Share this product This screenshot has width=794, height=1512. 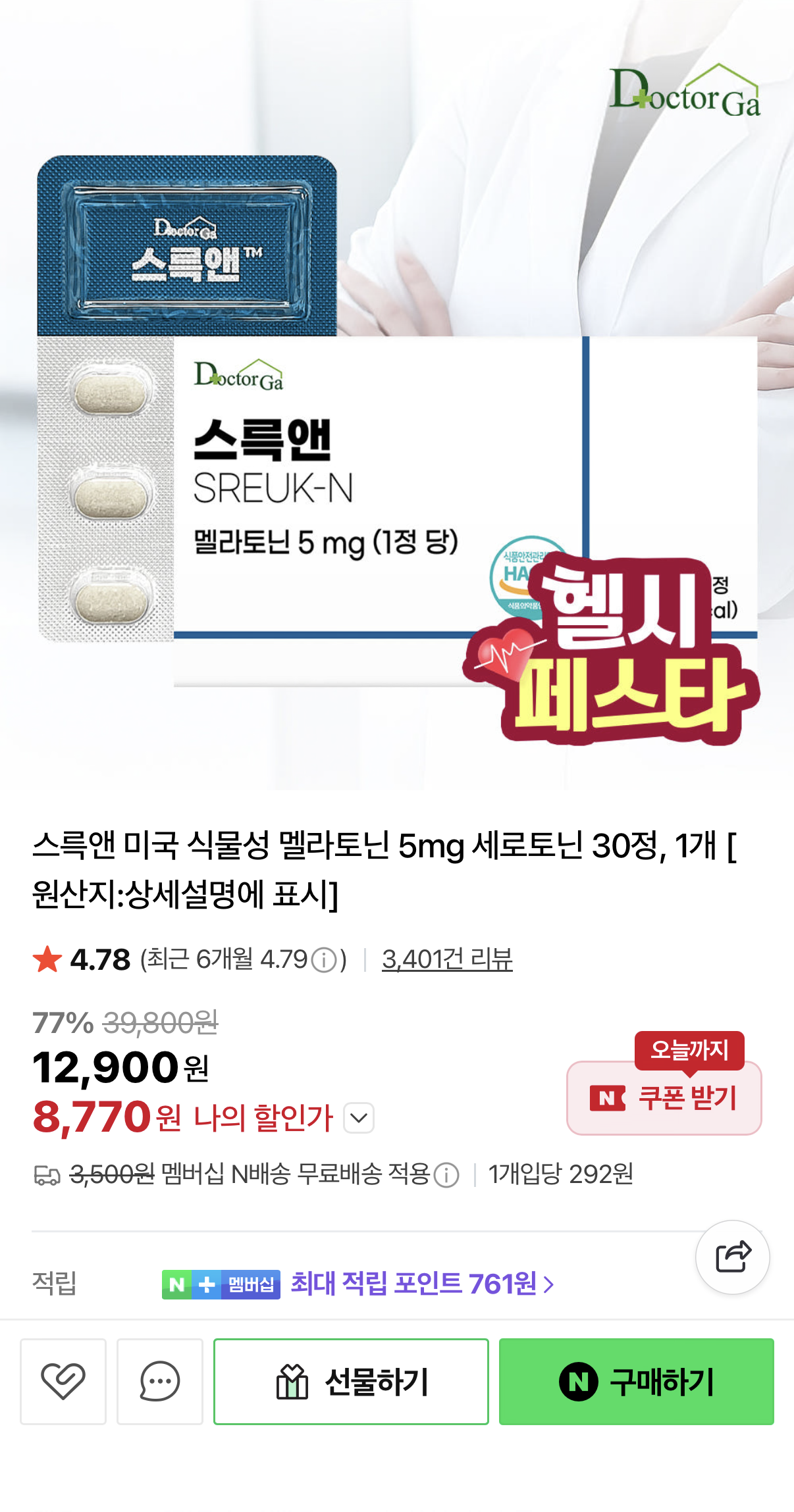[x=733, y=1257]
